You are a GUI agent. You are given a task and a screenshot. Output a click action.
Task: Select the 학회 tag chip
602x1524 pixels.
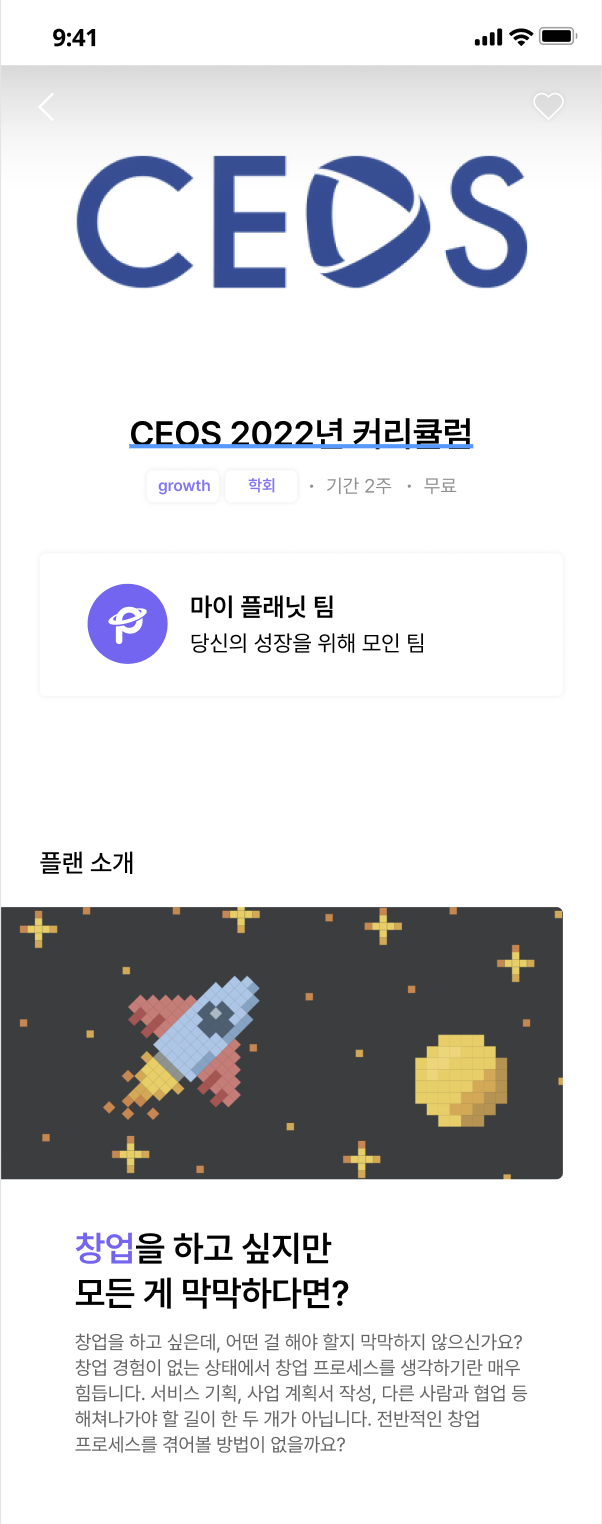(x=261, y=486)
